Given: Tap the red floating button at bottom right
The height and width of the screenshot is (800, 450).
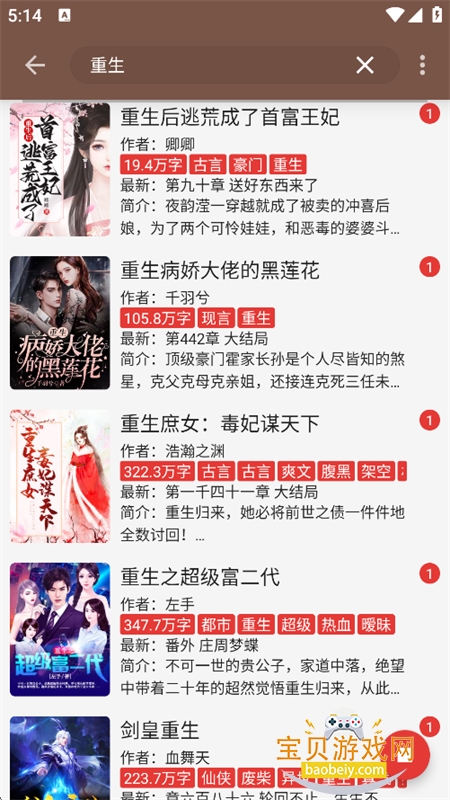Looking at the screenshot, I should pos(407,754).
